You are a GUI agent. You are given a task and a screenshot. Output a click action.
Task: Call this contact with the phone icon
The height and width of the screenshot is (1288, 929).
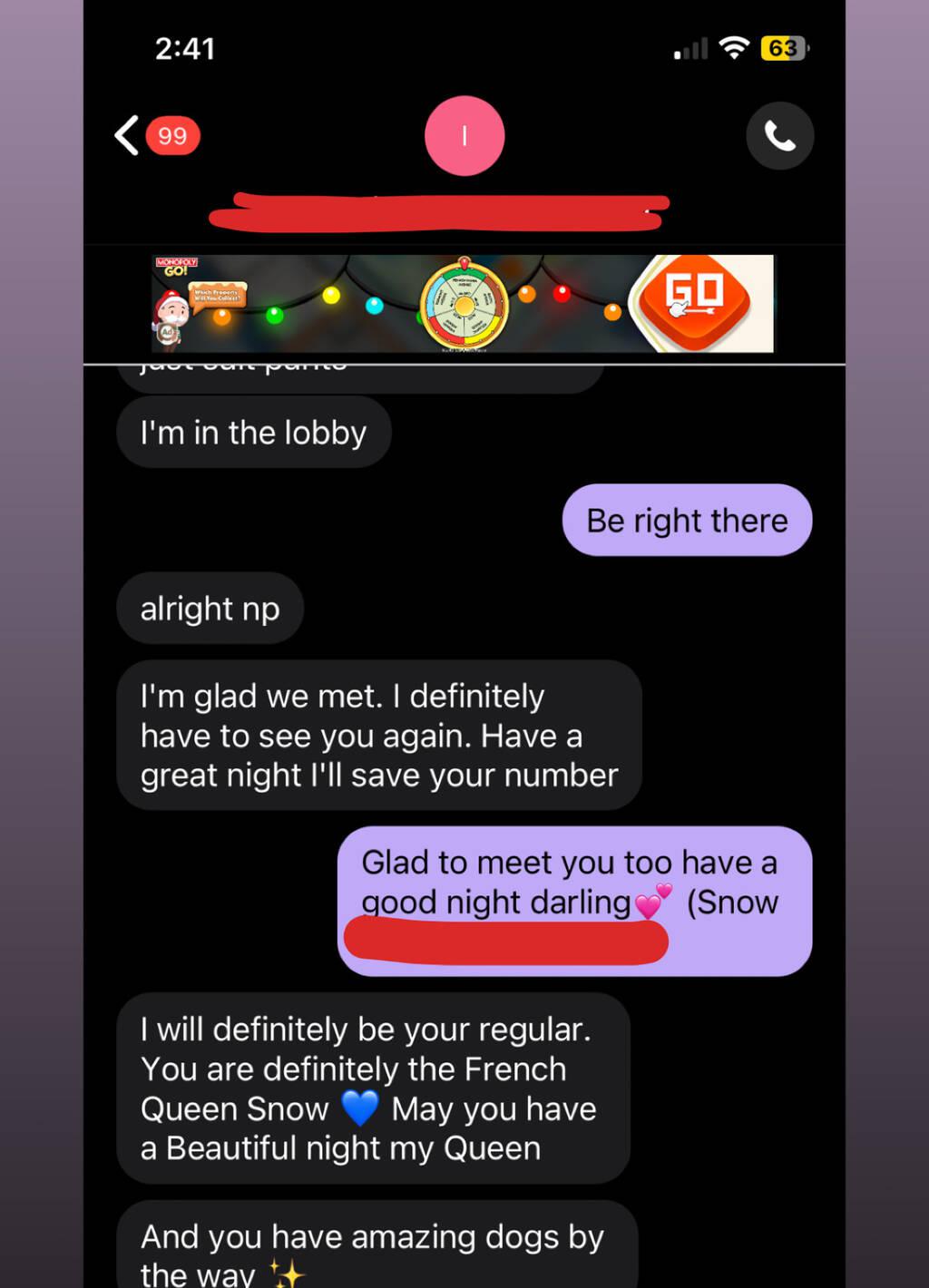[779, 136]
